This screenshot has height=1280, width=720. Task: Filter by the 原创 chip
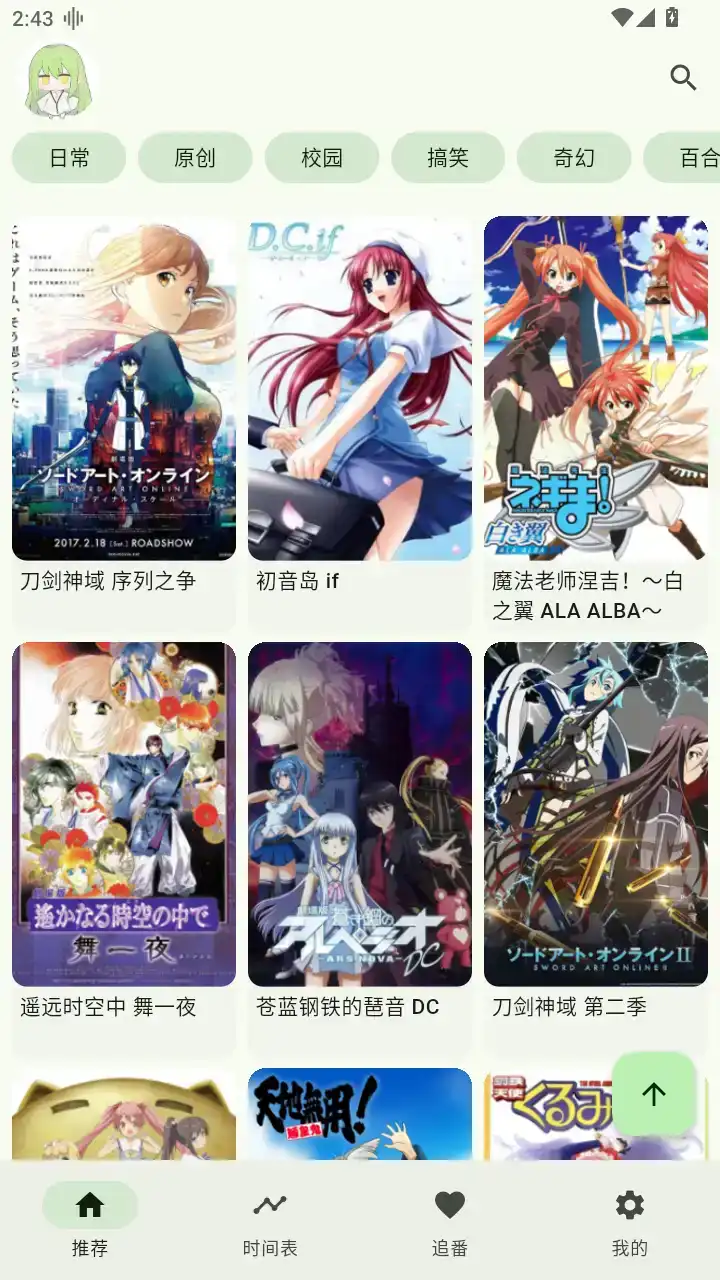[x=195, y=157]
